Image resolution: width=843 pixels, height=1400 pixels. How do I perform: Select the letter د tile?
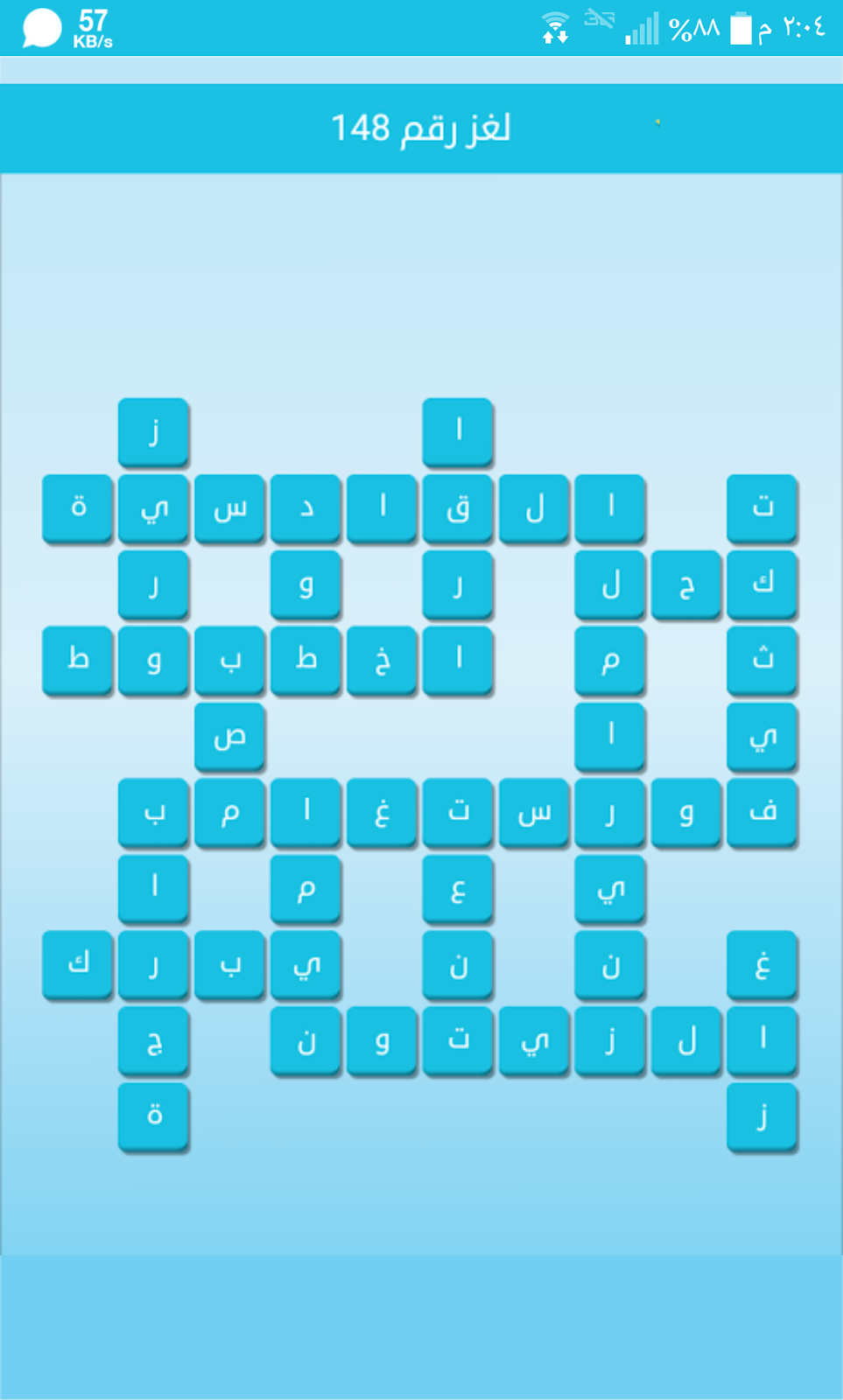306,507
